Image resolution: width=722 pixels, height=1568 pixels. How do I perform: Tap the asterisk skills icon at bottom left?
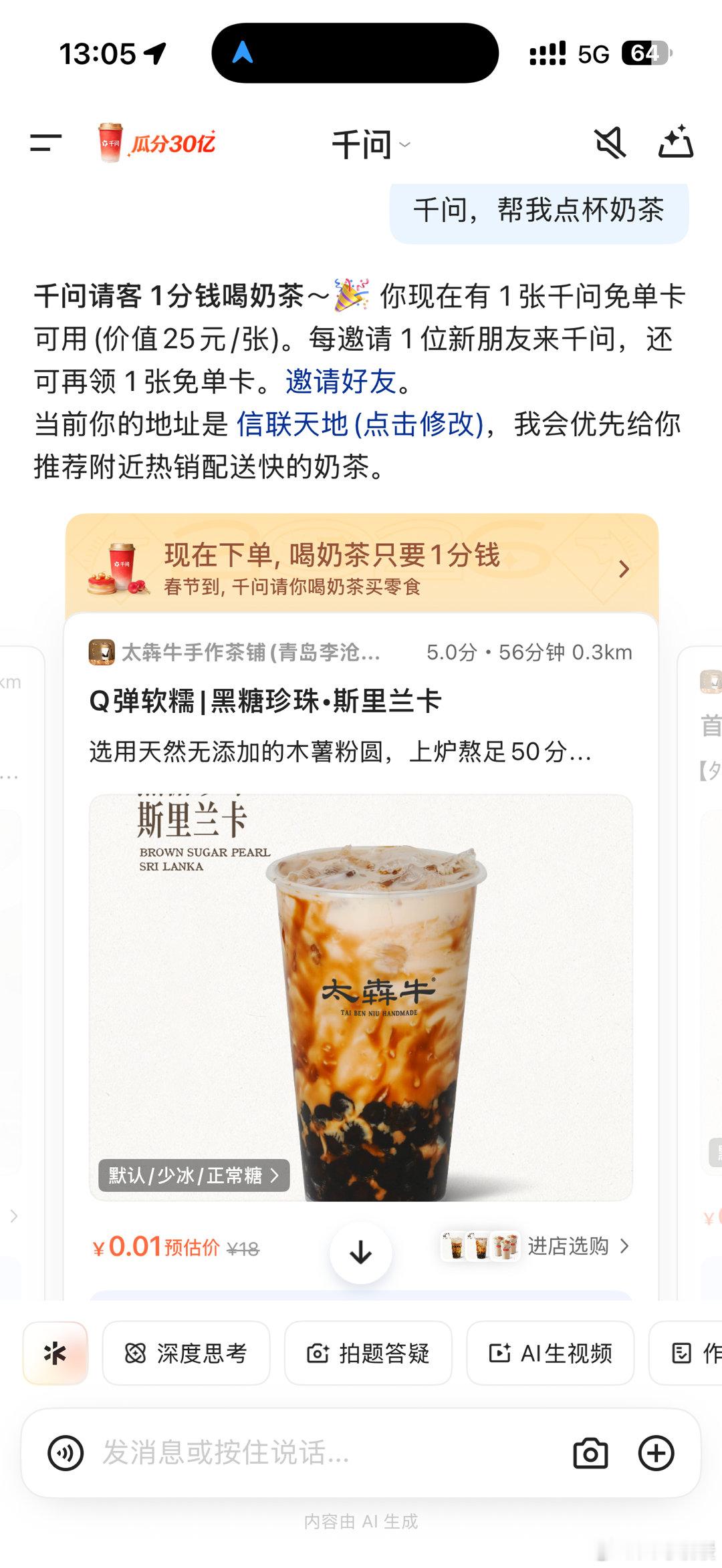[56, 1354]
